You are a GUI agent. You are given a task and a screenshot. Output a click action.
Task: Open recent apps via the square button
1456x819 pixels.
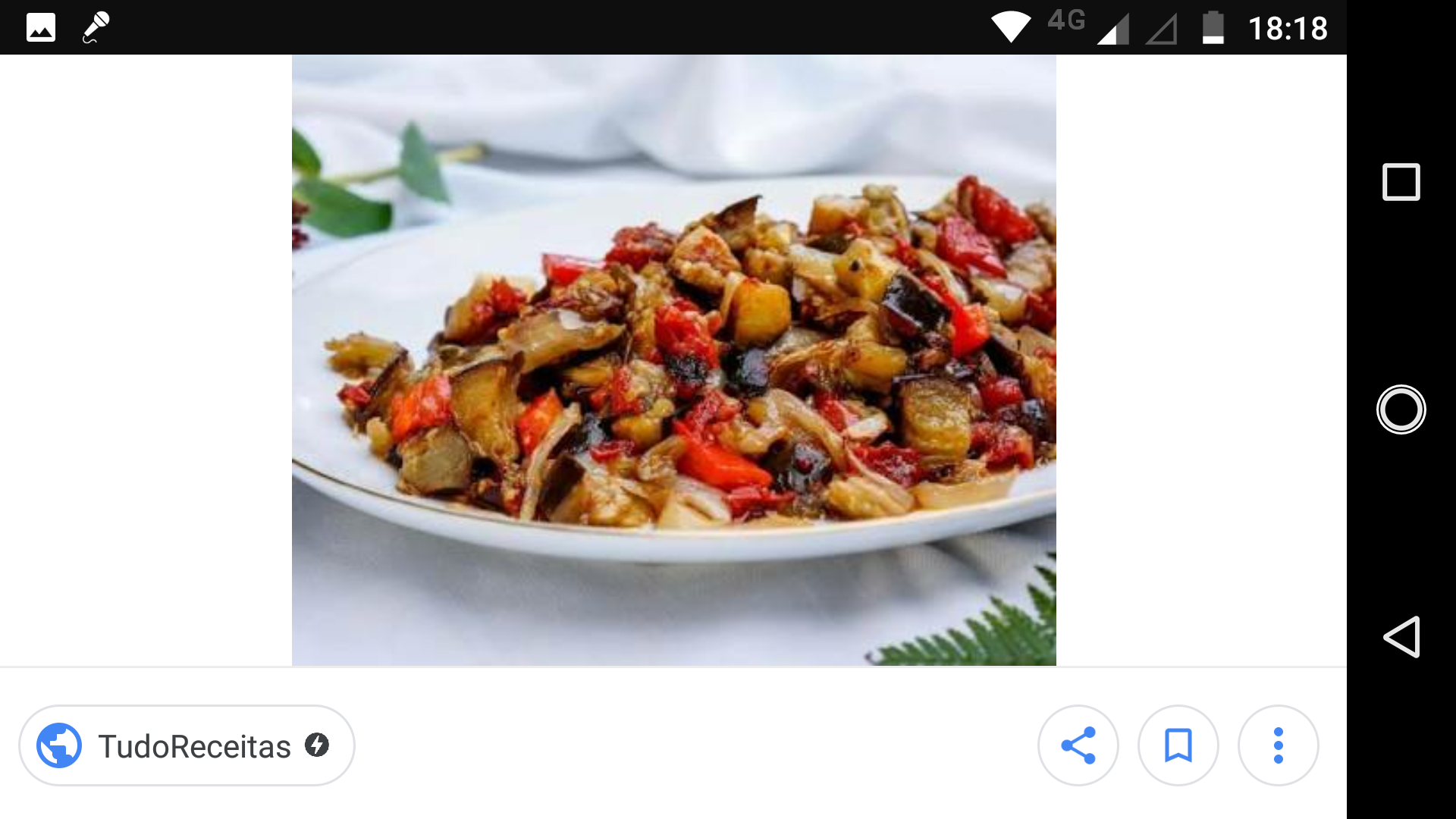(x=1401, y=182)
